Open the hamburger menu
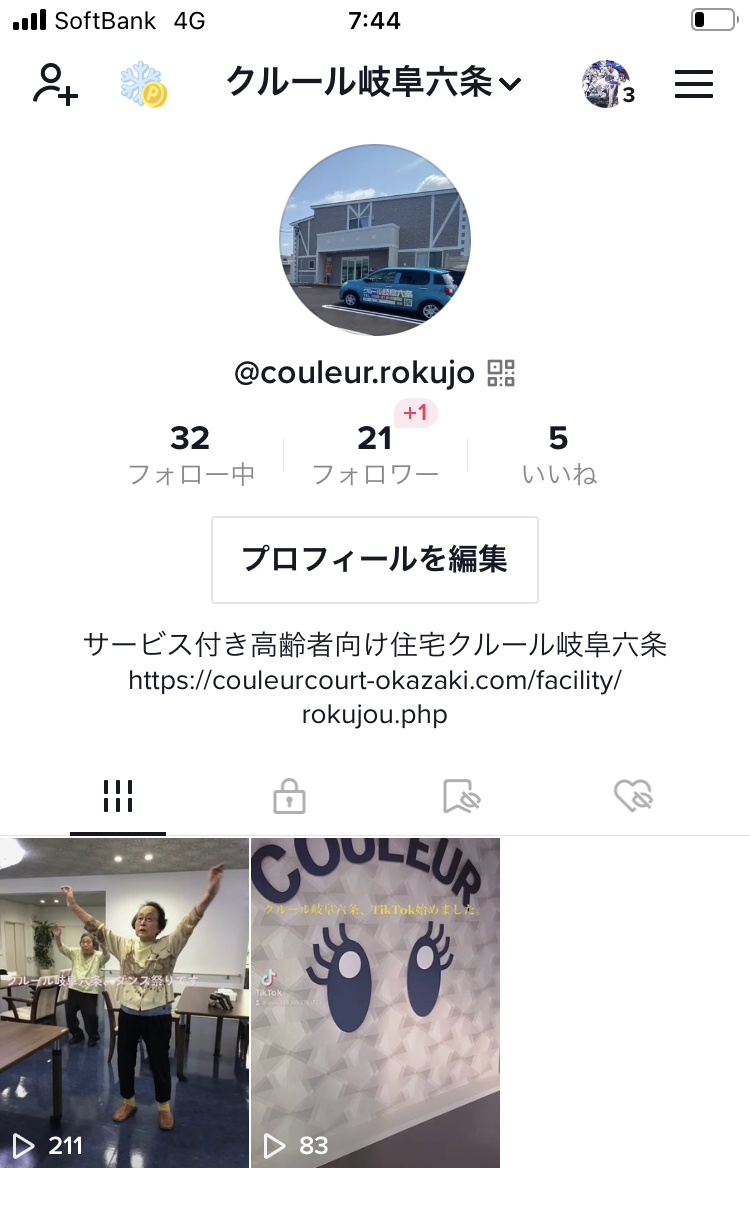This screenshot has width=750, height=1209. (694, 84)
